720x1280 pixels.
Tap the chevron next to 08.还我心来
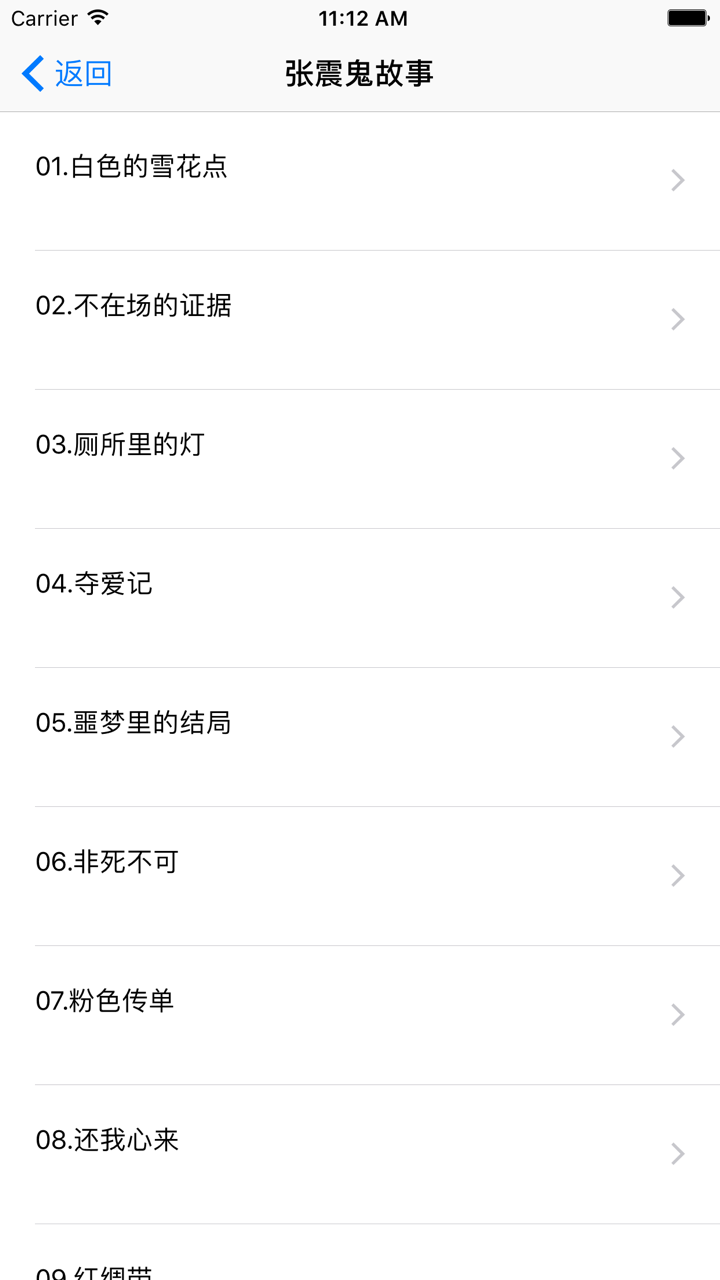tap(678, 1154)
